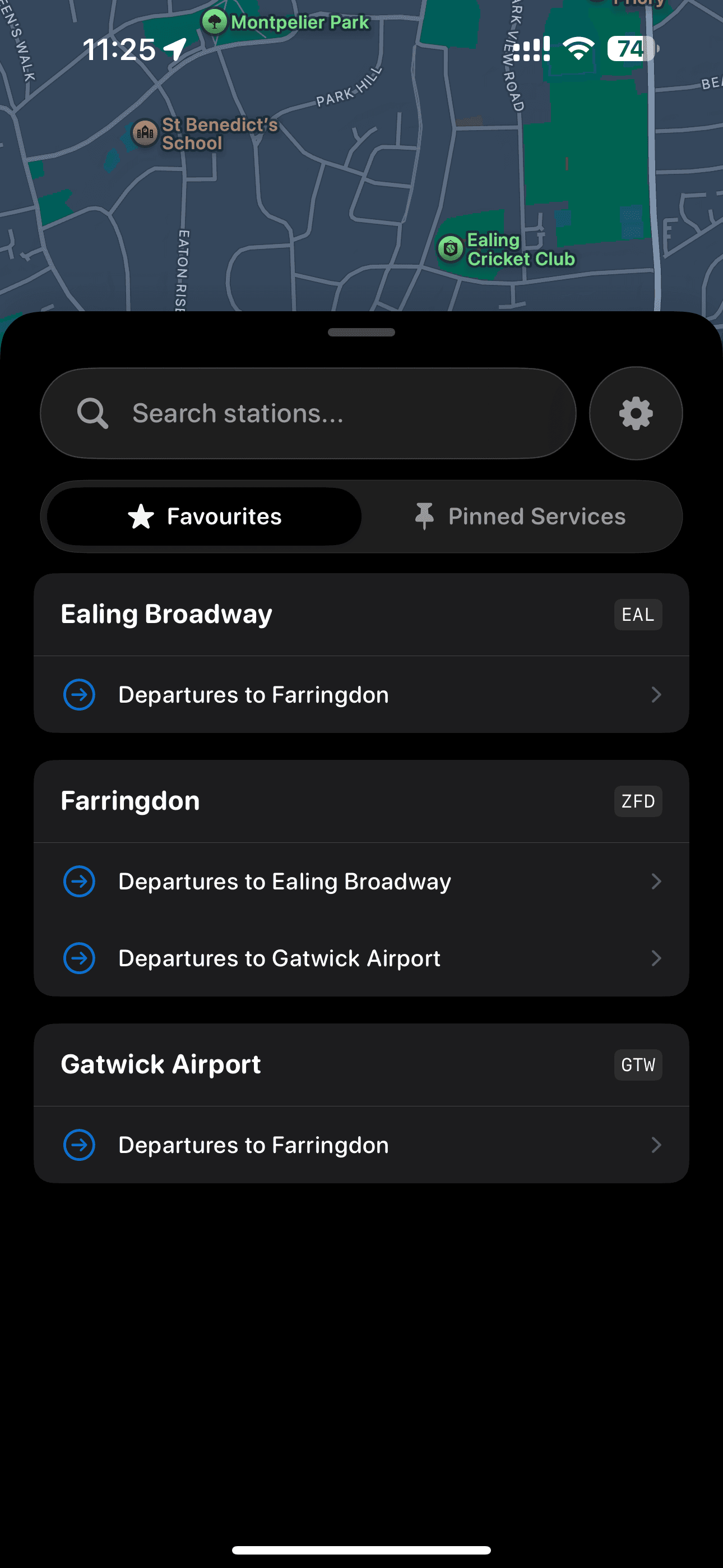Expand Departures to Ealing Broadway from Farringdon

pos(656,881)
